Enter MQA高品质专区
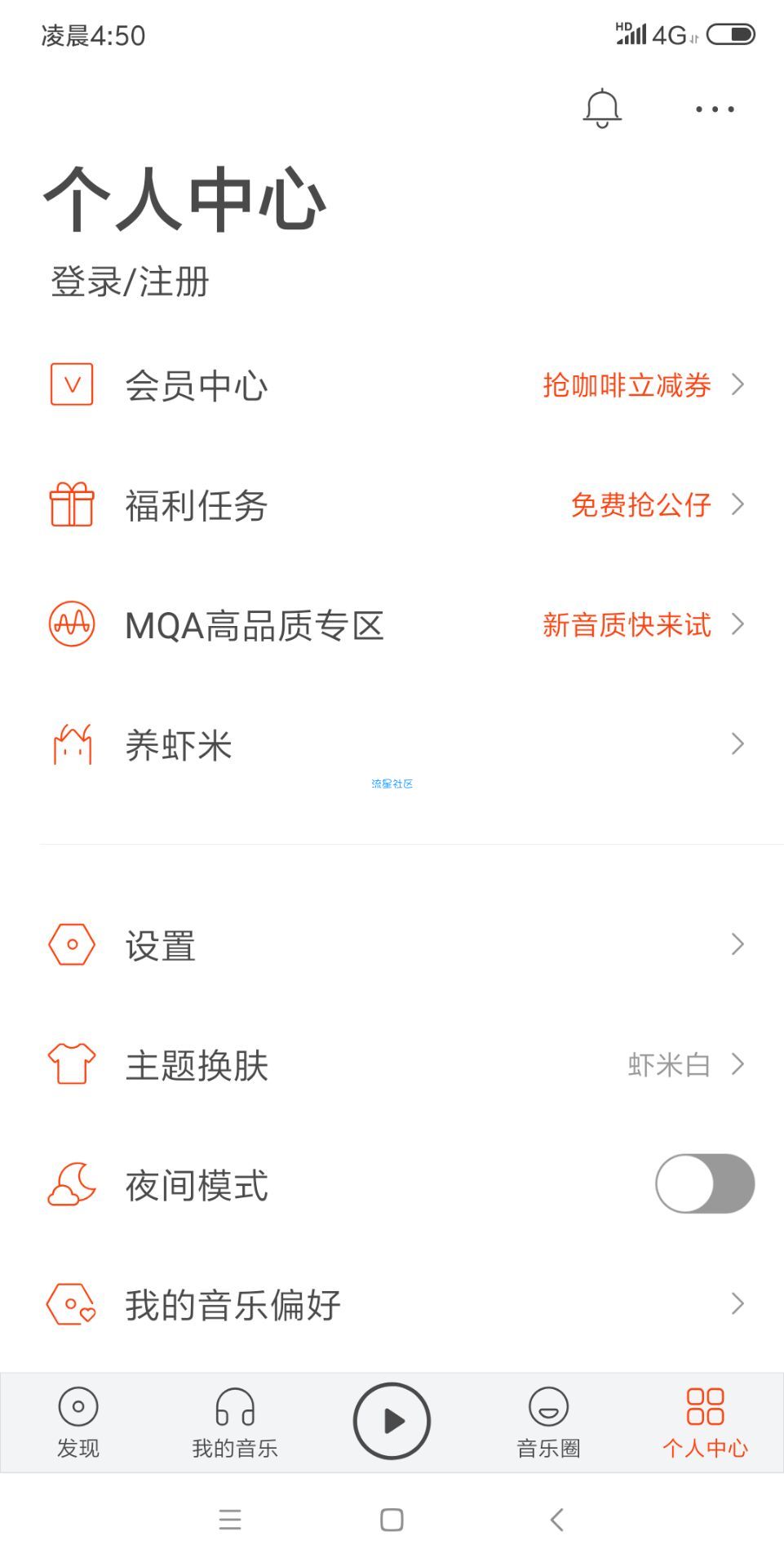 (x=392, y=624)
